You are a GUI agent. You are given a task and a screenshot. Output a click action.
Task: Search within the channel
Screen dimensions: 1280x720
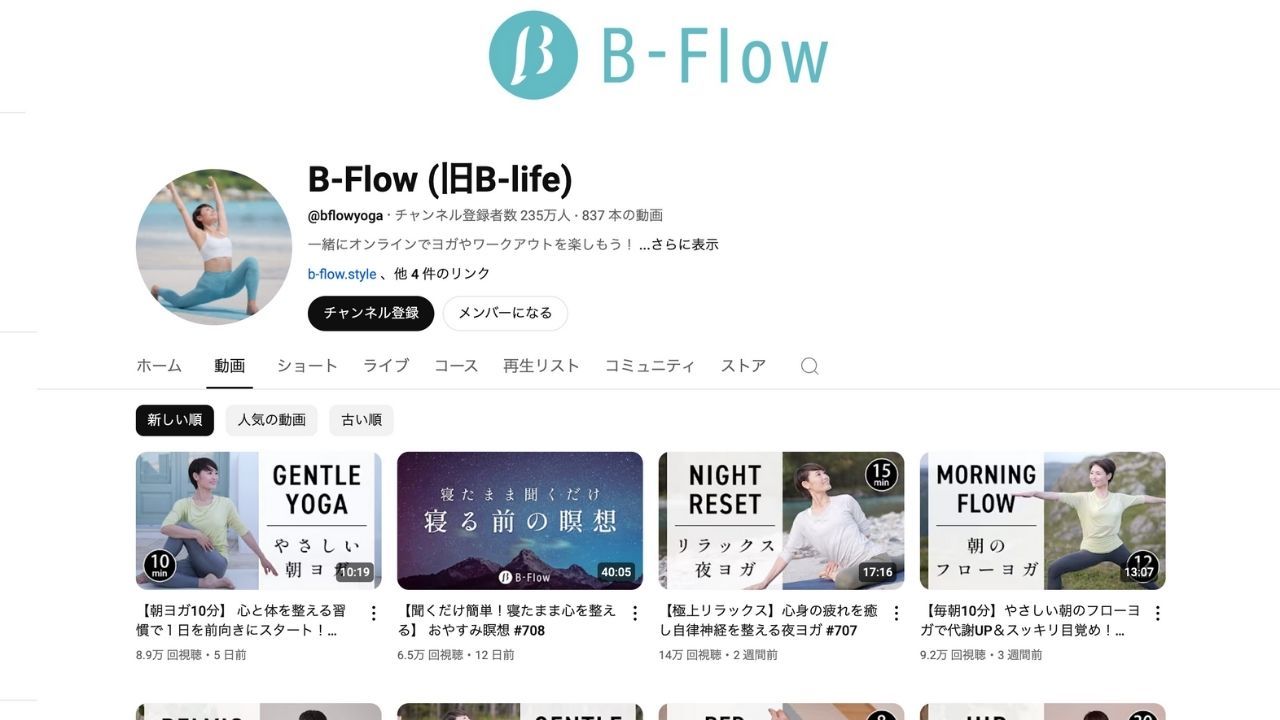tap(809, 366)
